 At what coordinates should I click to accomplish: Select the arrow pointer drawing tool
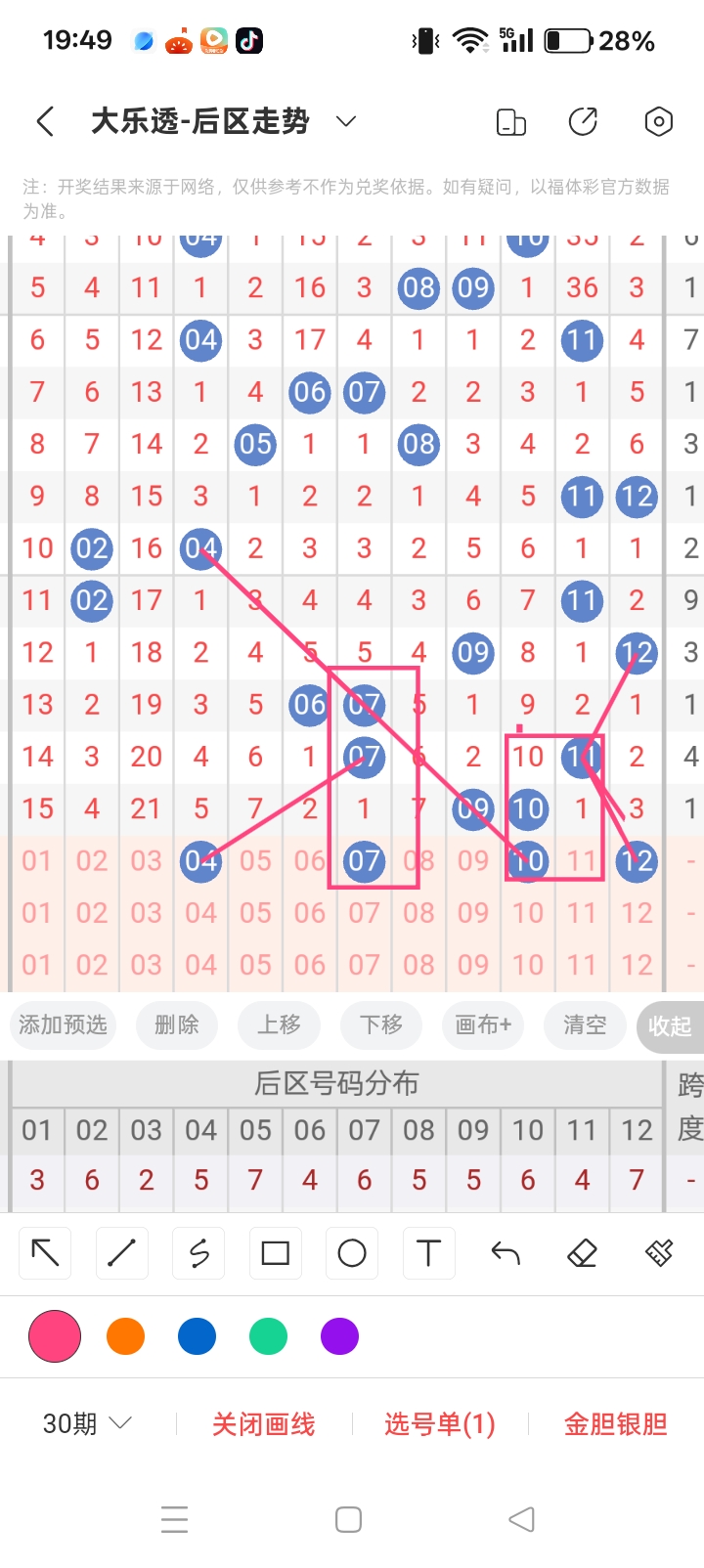[x=44, y=1252]
